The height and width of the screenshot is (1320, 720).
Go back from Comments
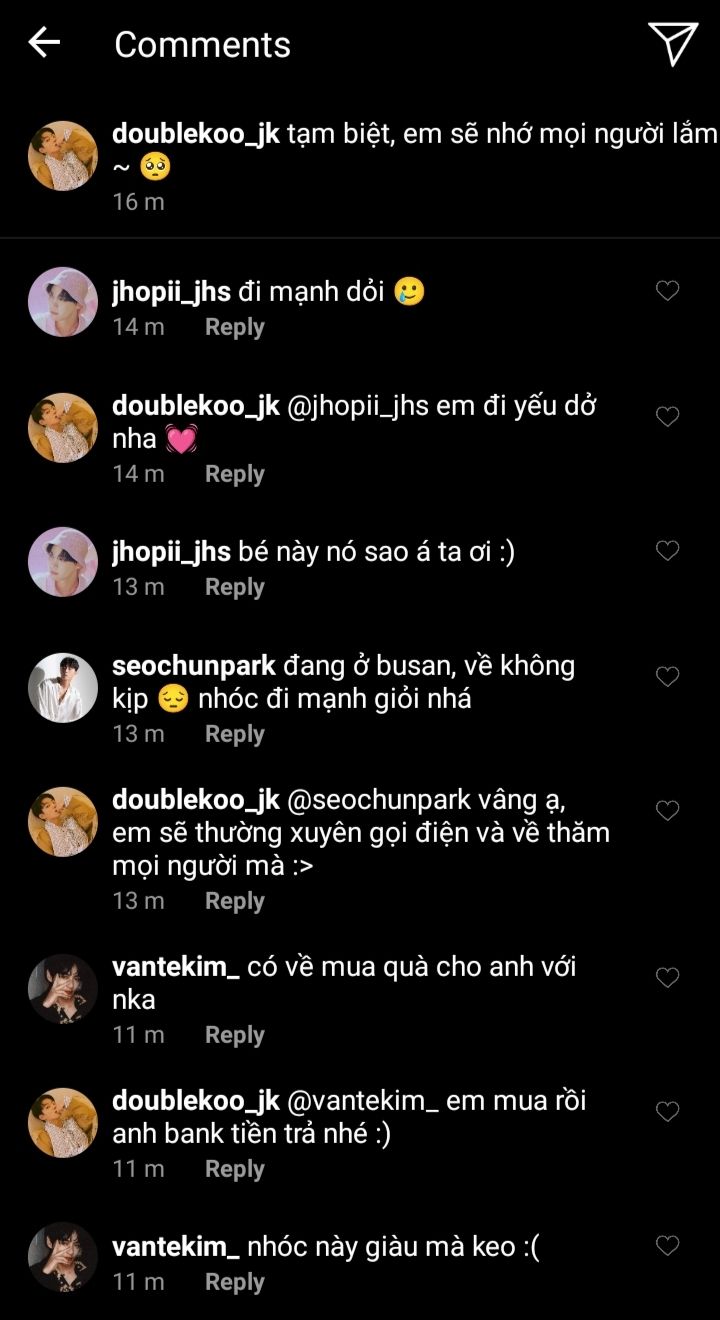44,43
